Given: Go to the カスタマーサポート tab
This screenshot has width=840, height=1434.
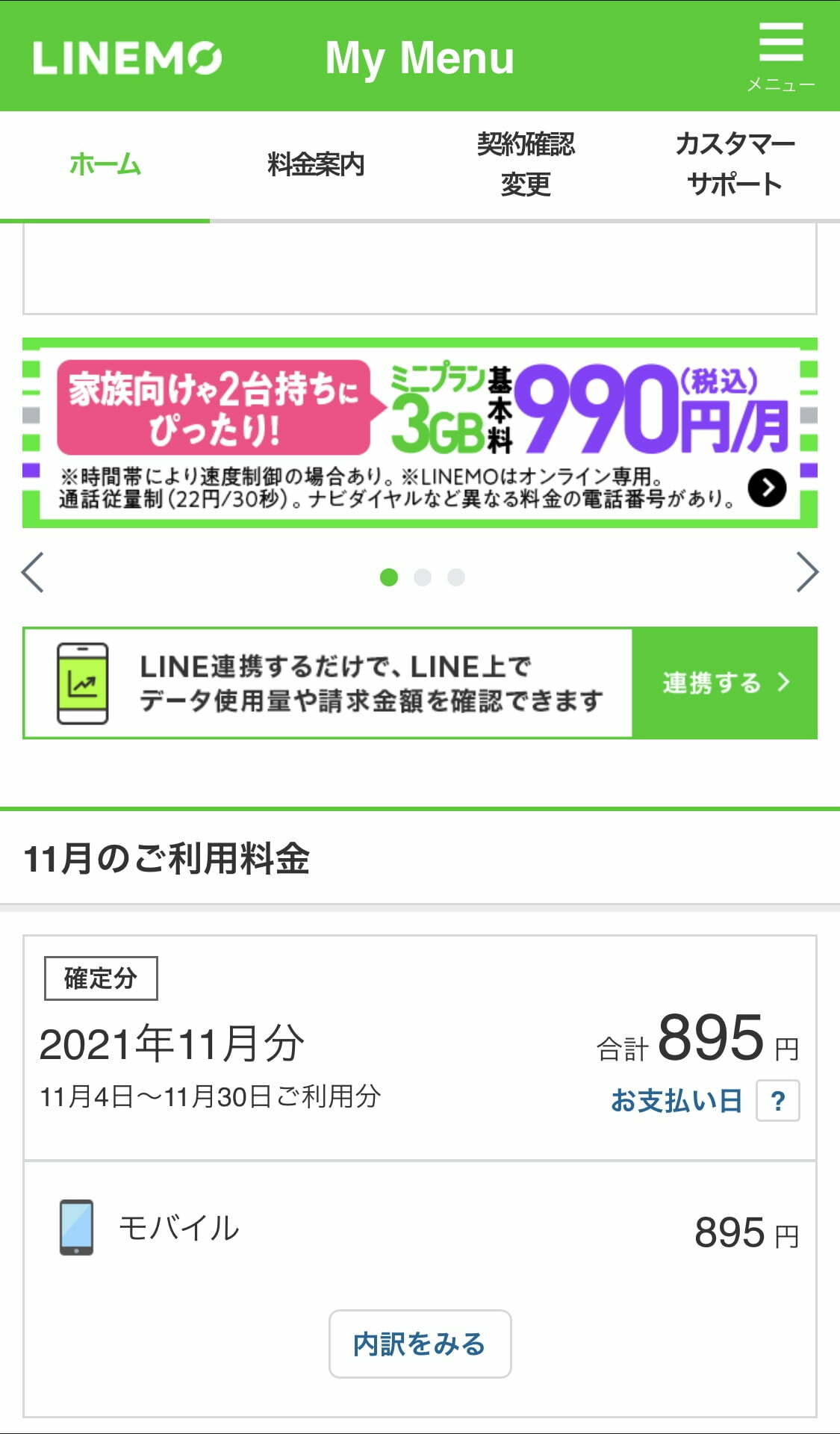Looking at the screenshot, I should coord(735,164).
